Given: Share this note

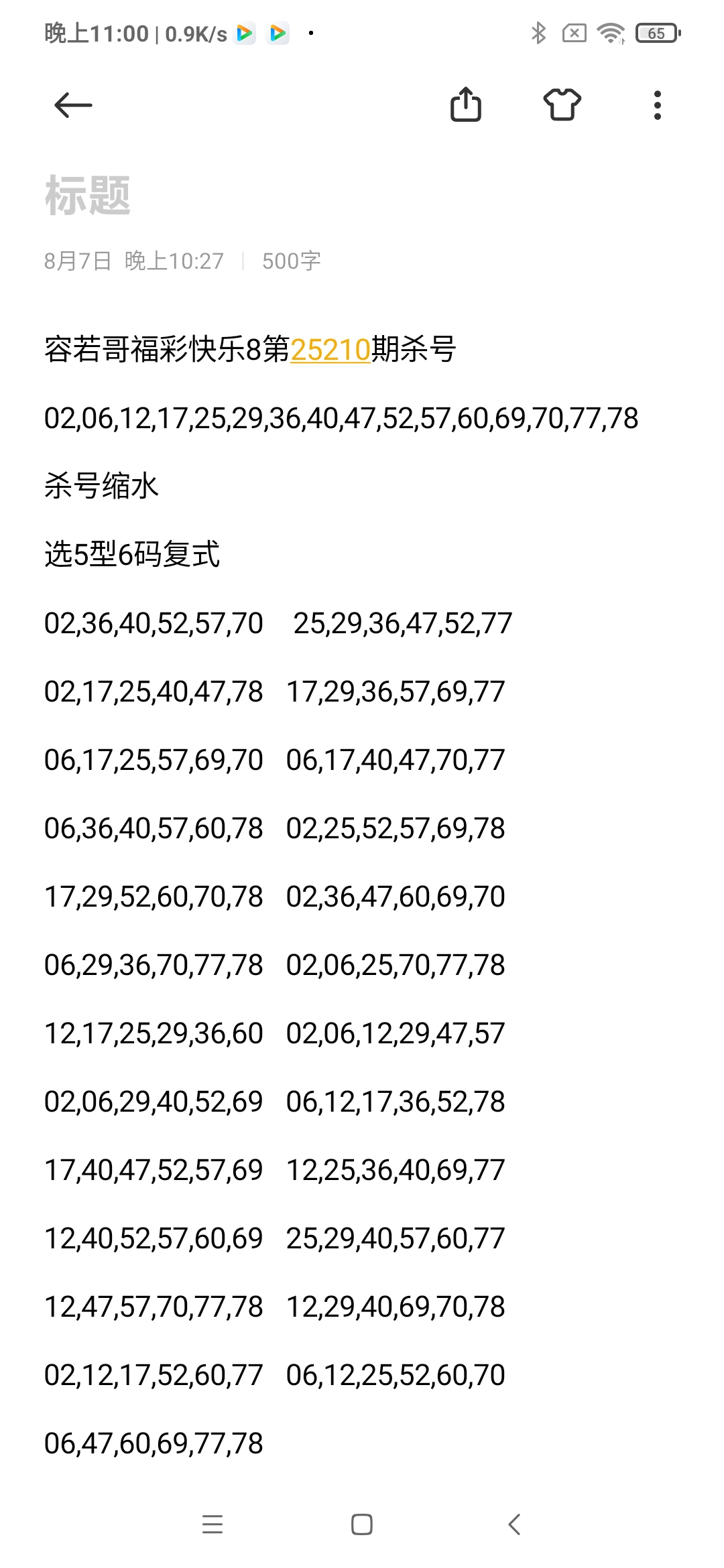Looking at the screenshot, I should [x=465, y=105].
